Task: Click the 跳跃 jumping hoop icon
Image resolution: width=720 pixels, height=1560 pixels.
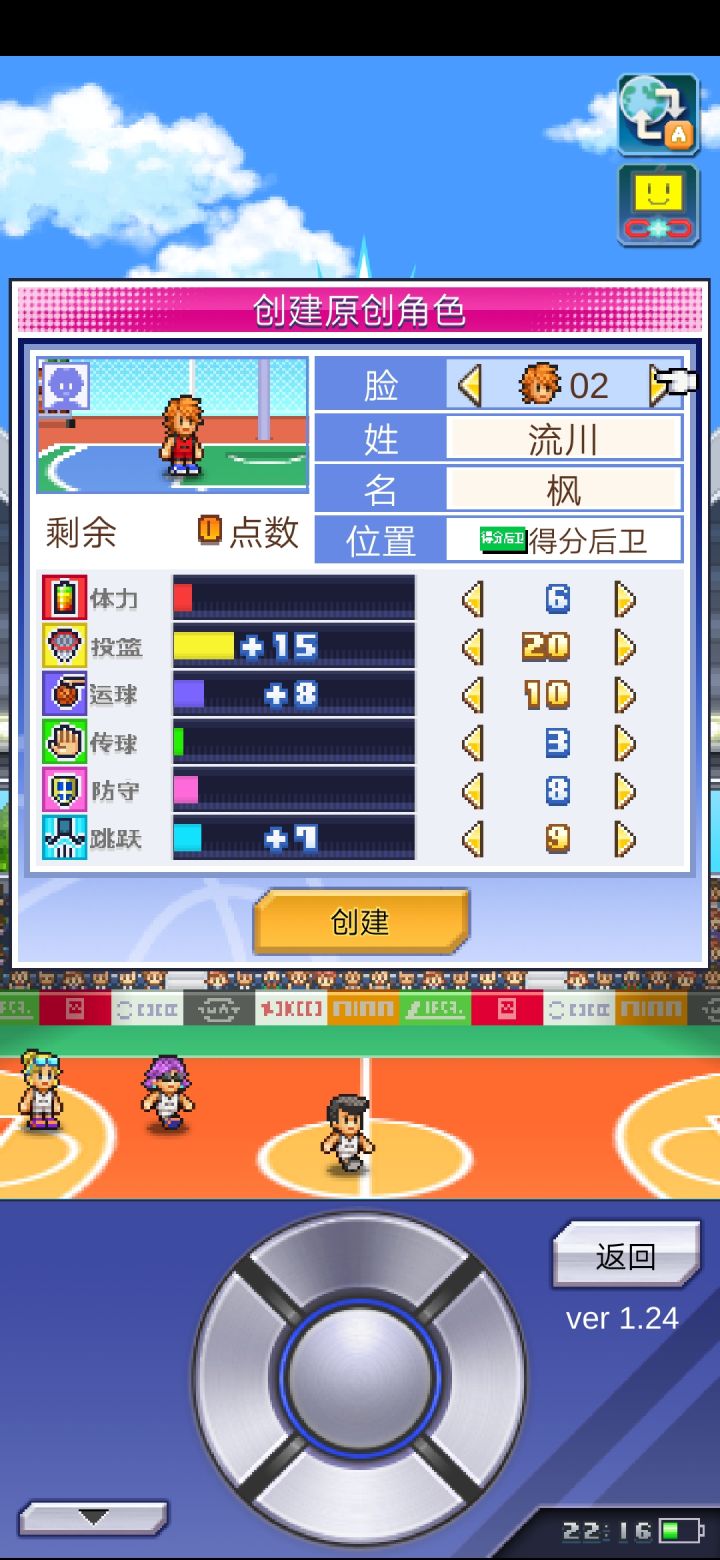Action: (x=62, y=839)
